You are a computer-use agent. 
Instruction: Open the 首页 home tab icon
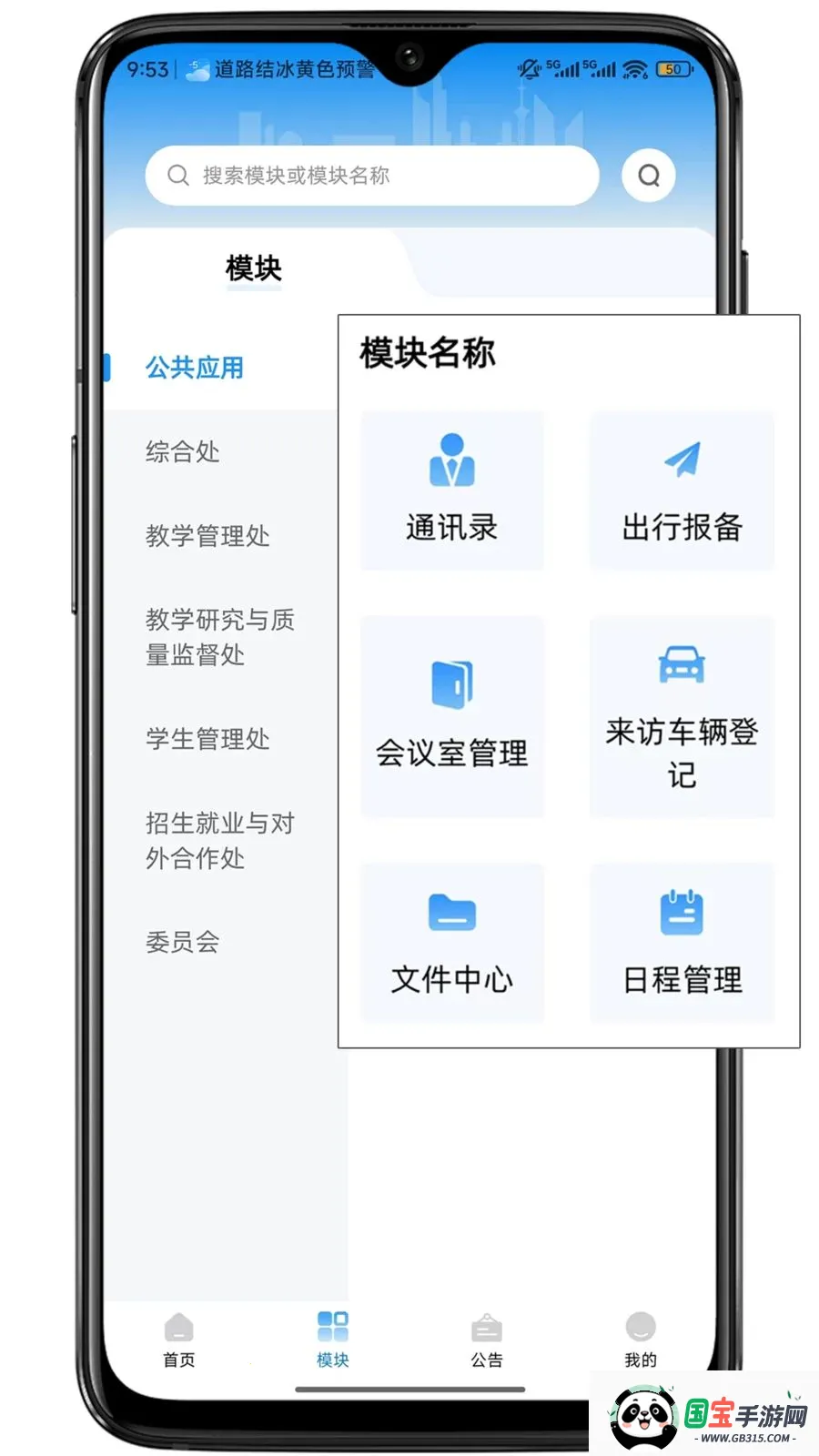point(177,1329)
